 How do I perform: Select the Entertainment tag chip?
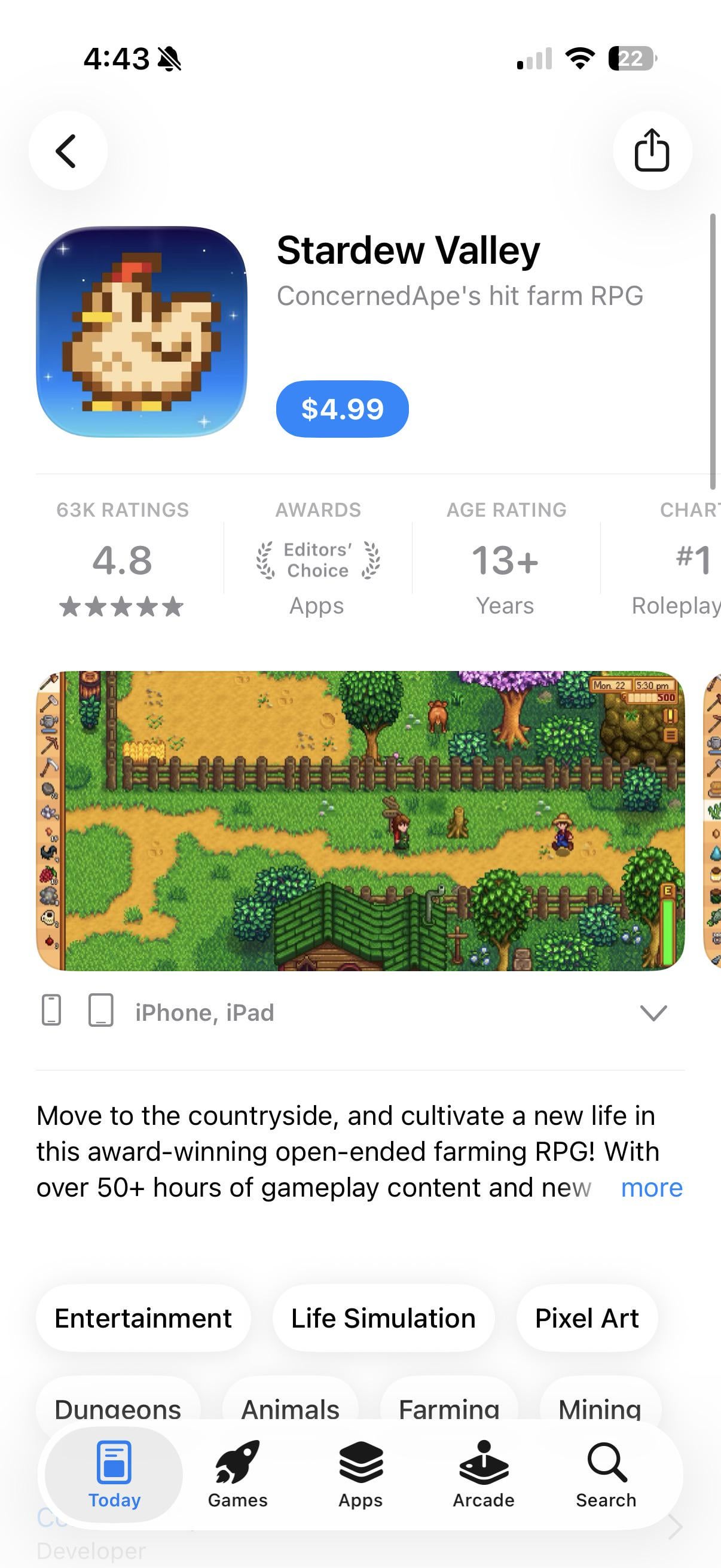point(143,1319)
